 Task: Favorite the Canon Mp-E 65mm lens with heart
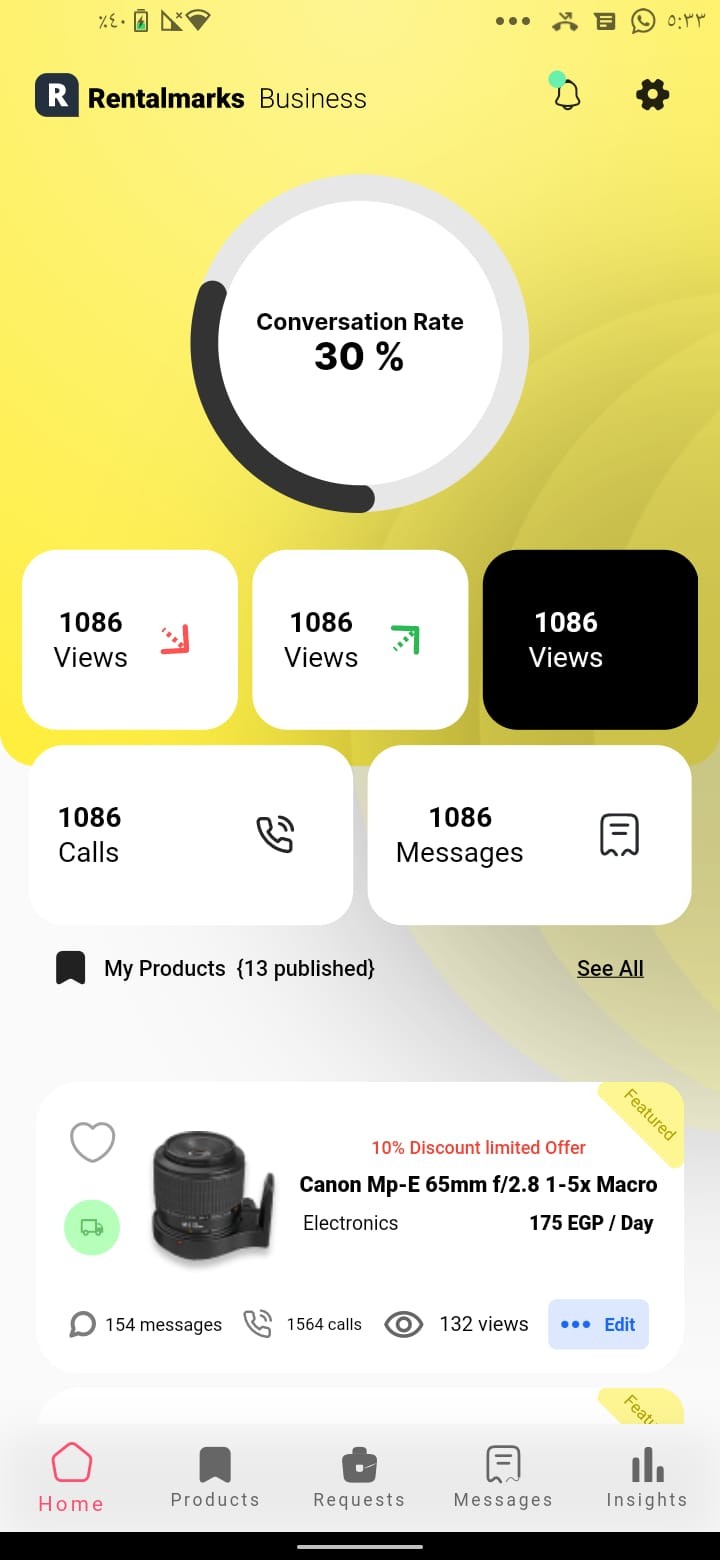tap(92, 1142)
